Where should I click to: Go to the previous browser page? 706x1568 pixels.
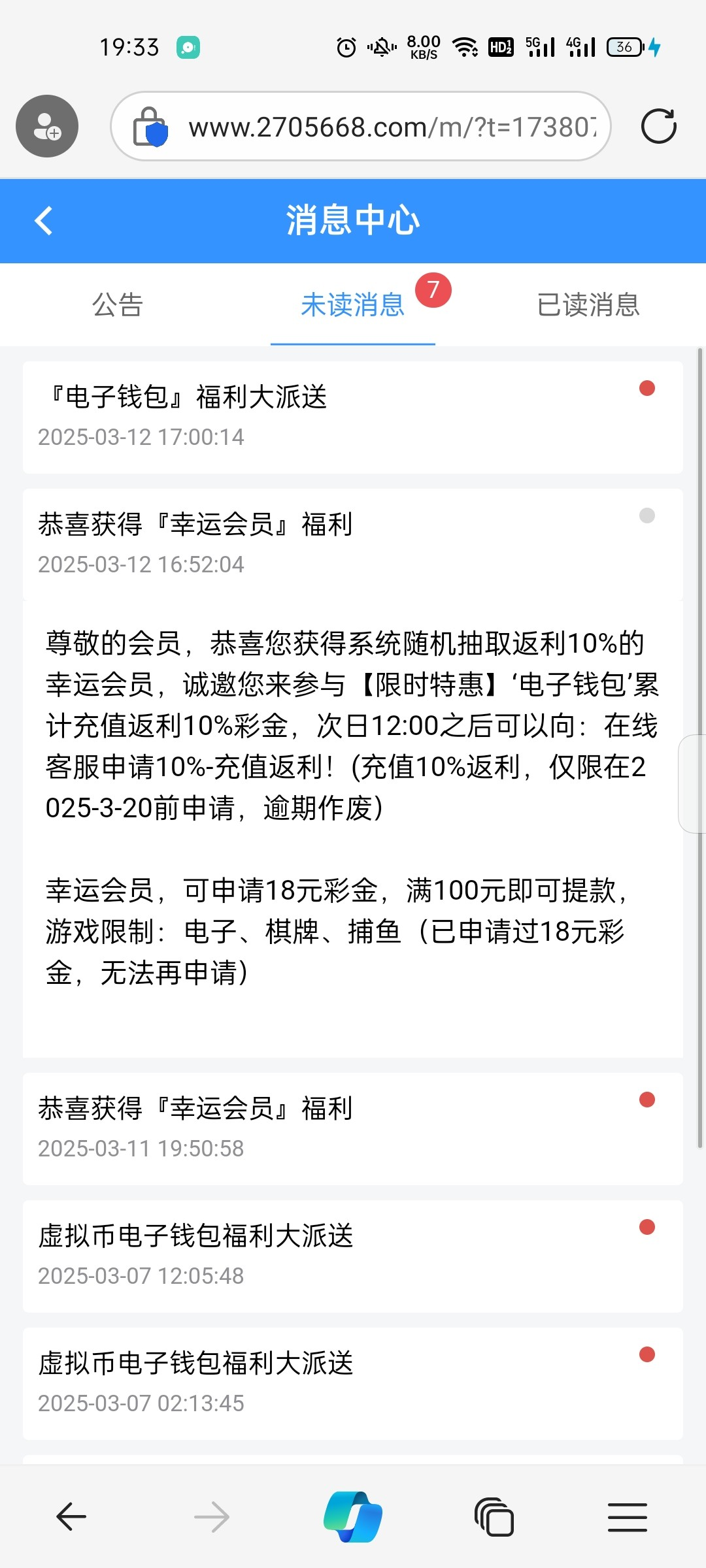(x=71, y=1516)
